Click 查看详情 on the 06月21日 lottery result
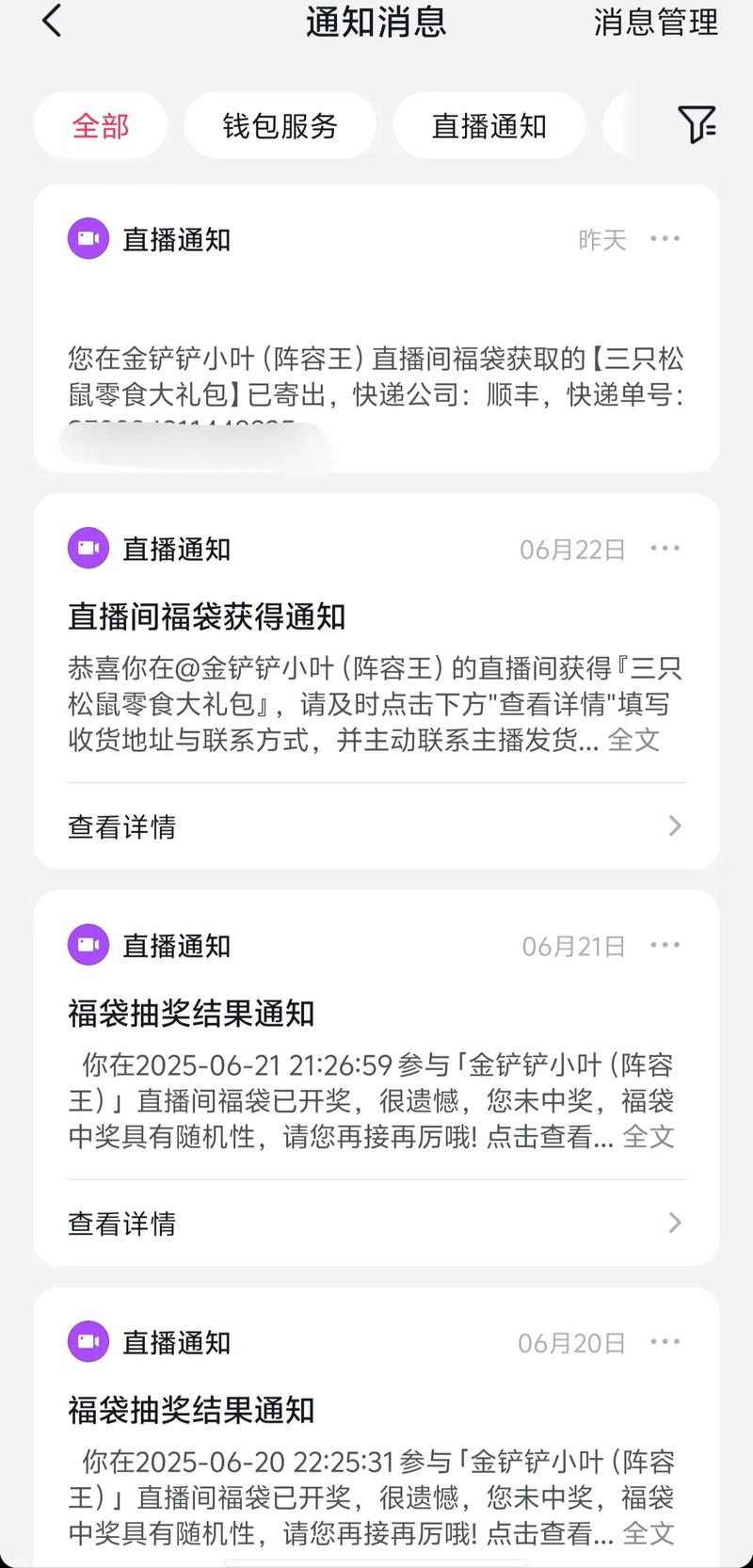This screenshot has height=1568, width=753. (121, 1223)
